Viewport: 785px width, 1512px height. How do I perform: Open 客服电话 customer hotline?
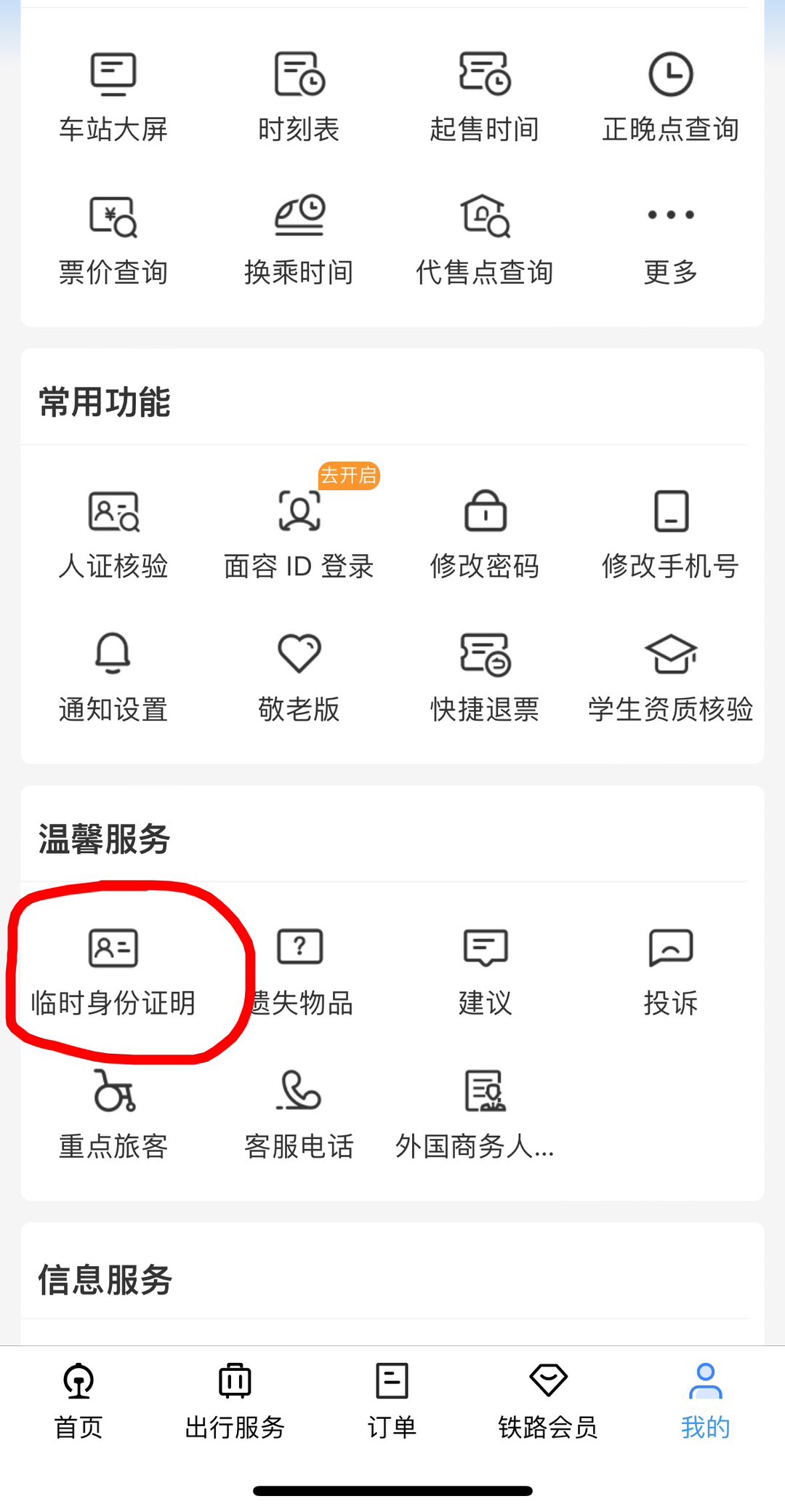[x=299, y=1114]
